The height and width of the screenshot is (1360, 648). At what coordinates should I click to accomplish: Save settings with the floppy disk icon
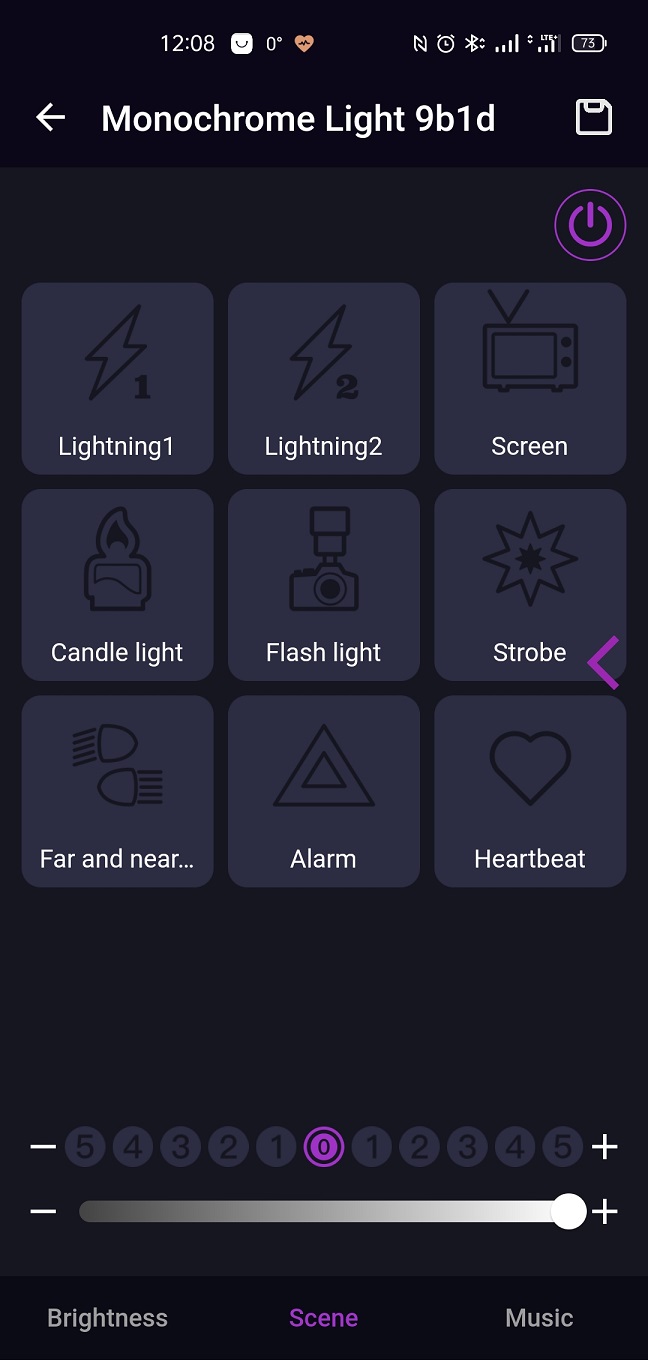click(594, 117)
